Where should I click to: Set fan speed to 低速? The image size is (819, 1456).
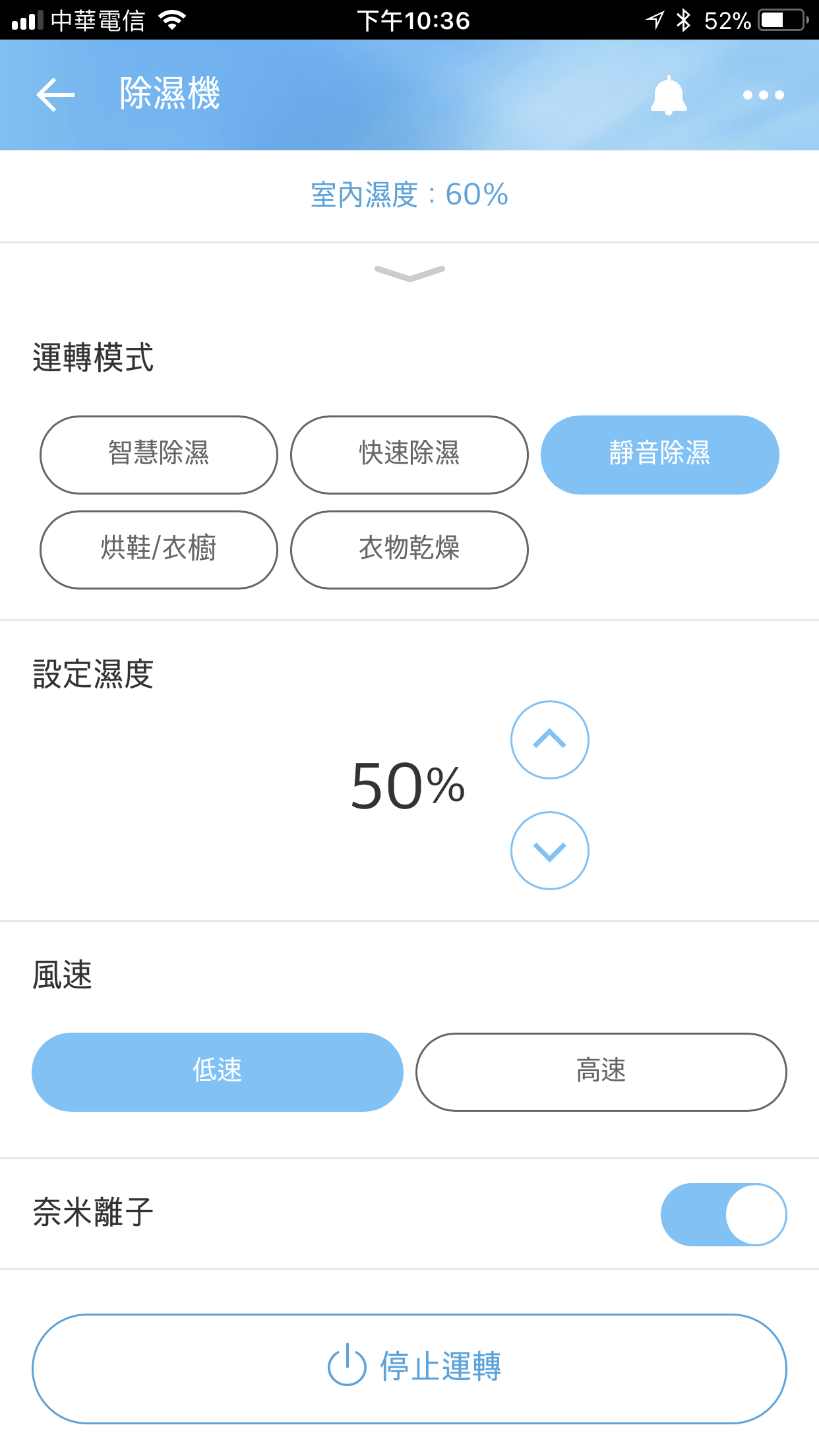(218, 1072)
